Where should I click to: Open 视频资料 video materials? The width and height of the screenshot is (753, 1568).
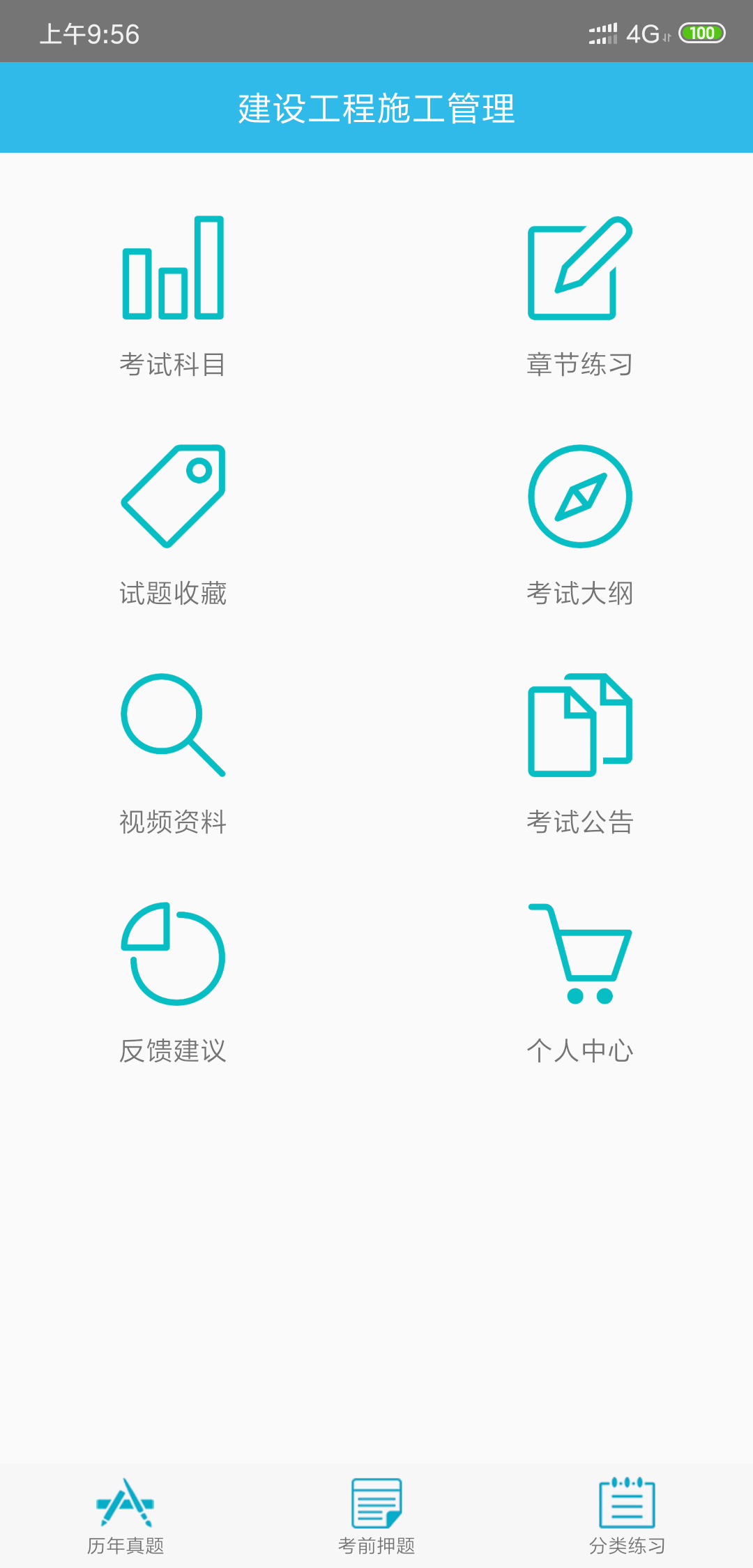click(173, 754)
